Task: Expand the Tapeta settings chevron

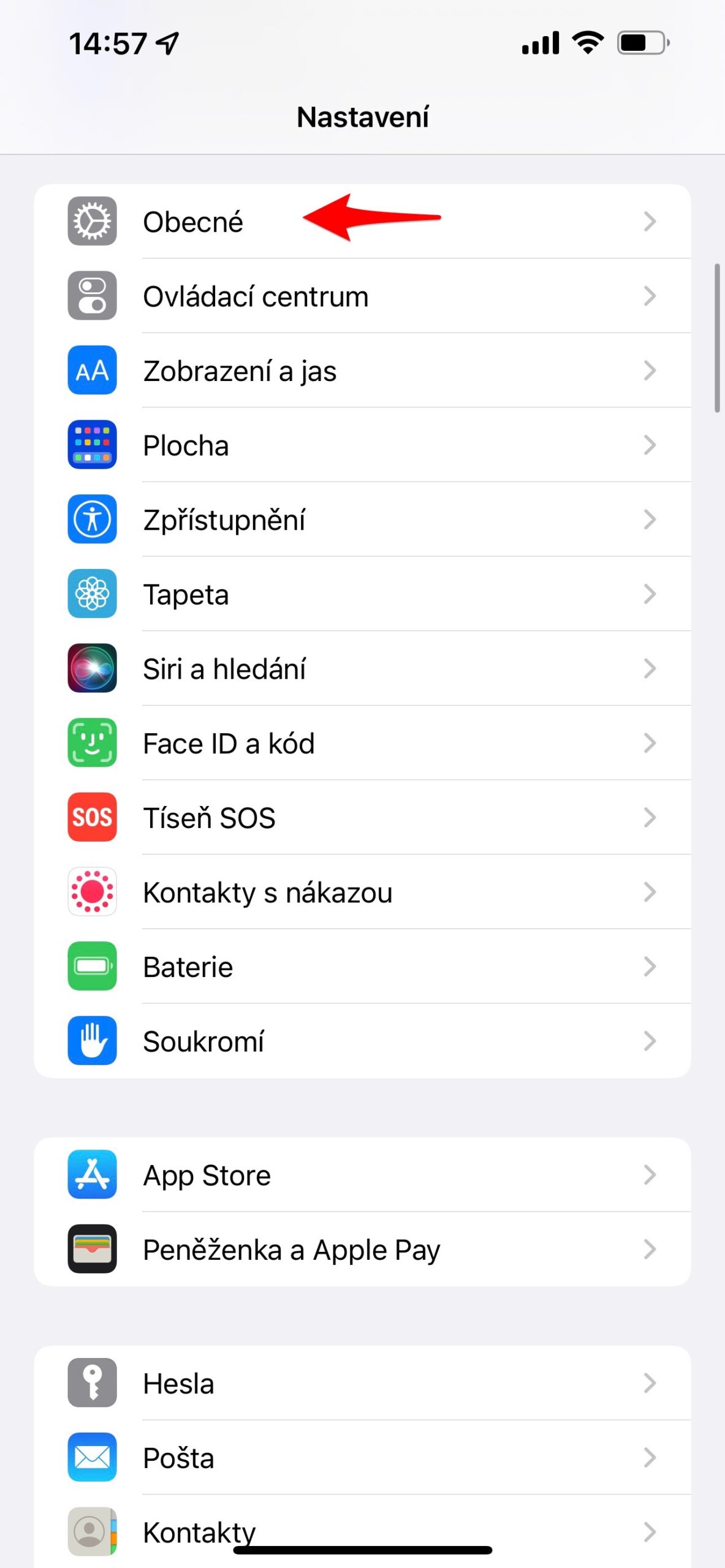Action: pos(651,594)
